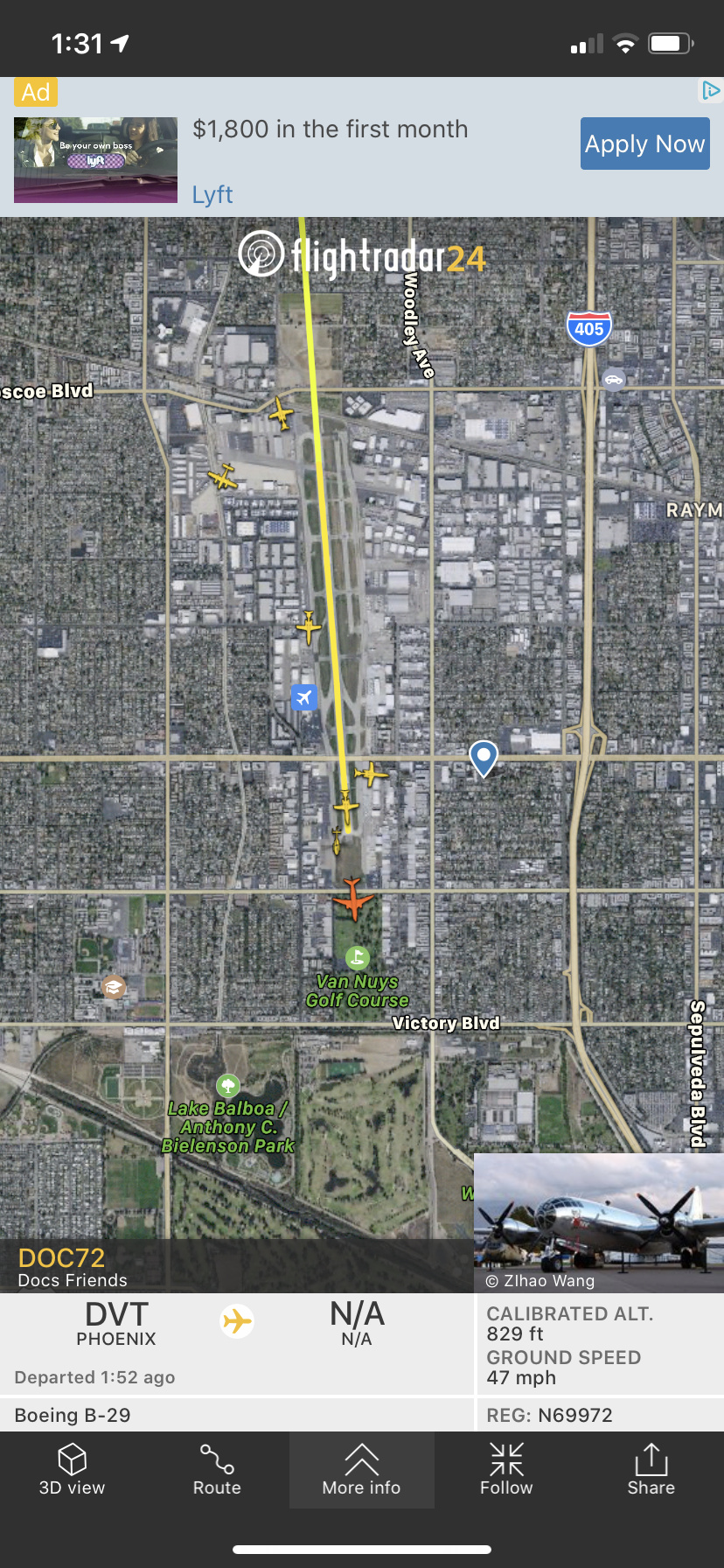Viewport: 724px width, 1568px height.
Task: Follow the DOC72 aircraft
Action: click(506, 1470)
